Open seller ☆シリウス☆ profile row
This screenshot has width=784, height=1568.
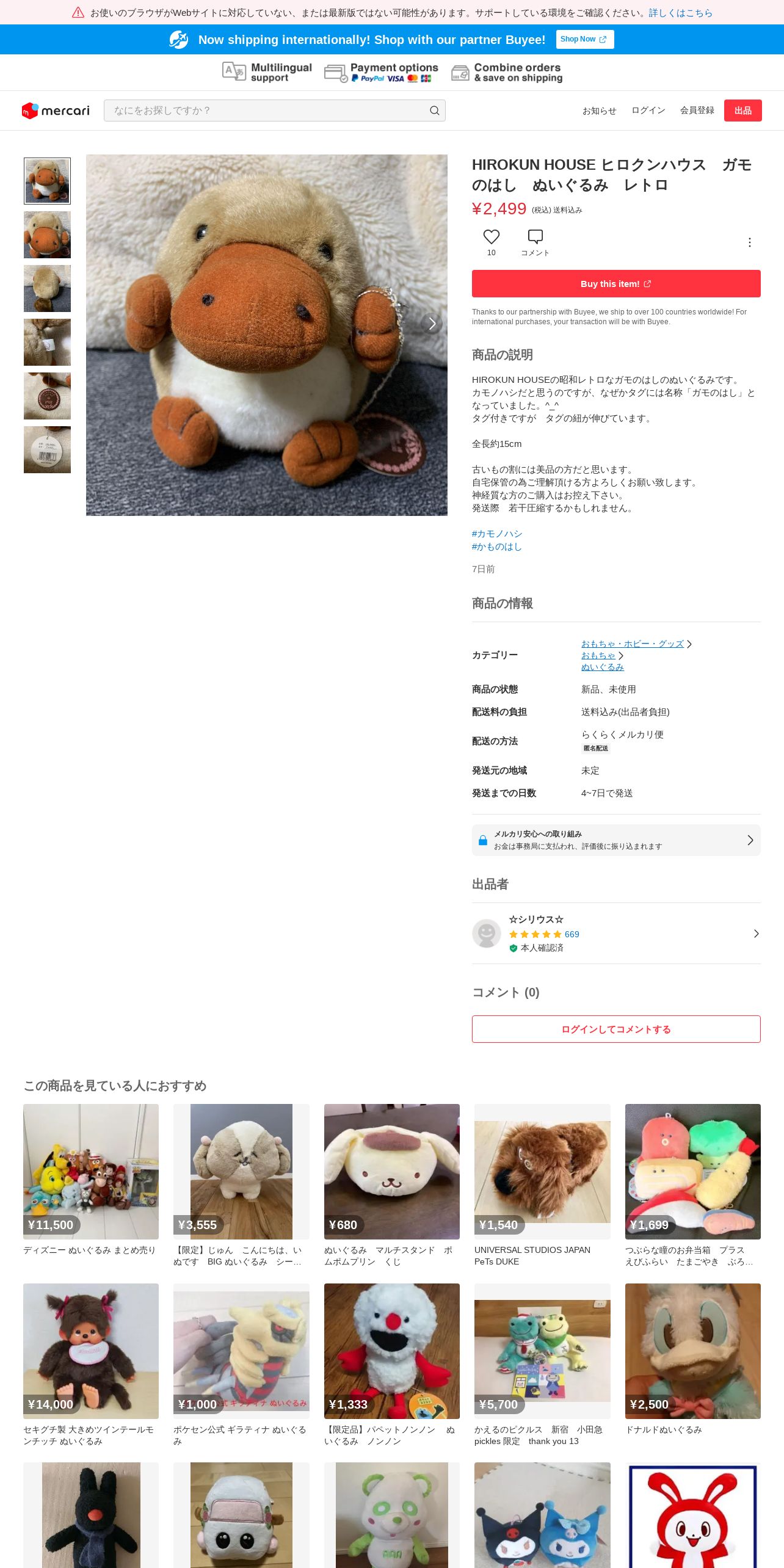point(616,933)
